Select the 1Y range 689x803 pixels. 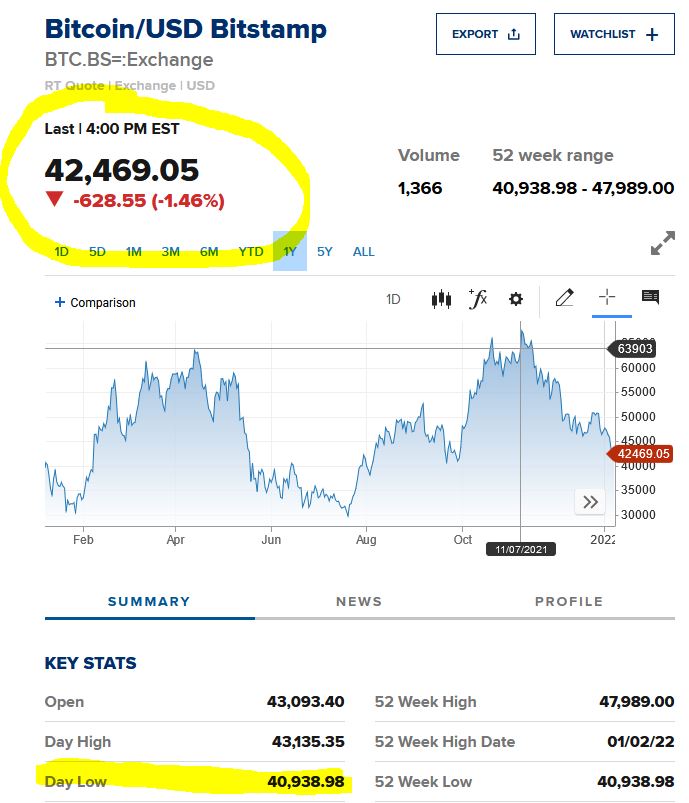[x=289, y=252]
